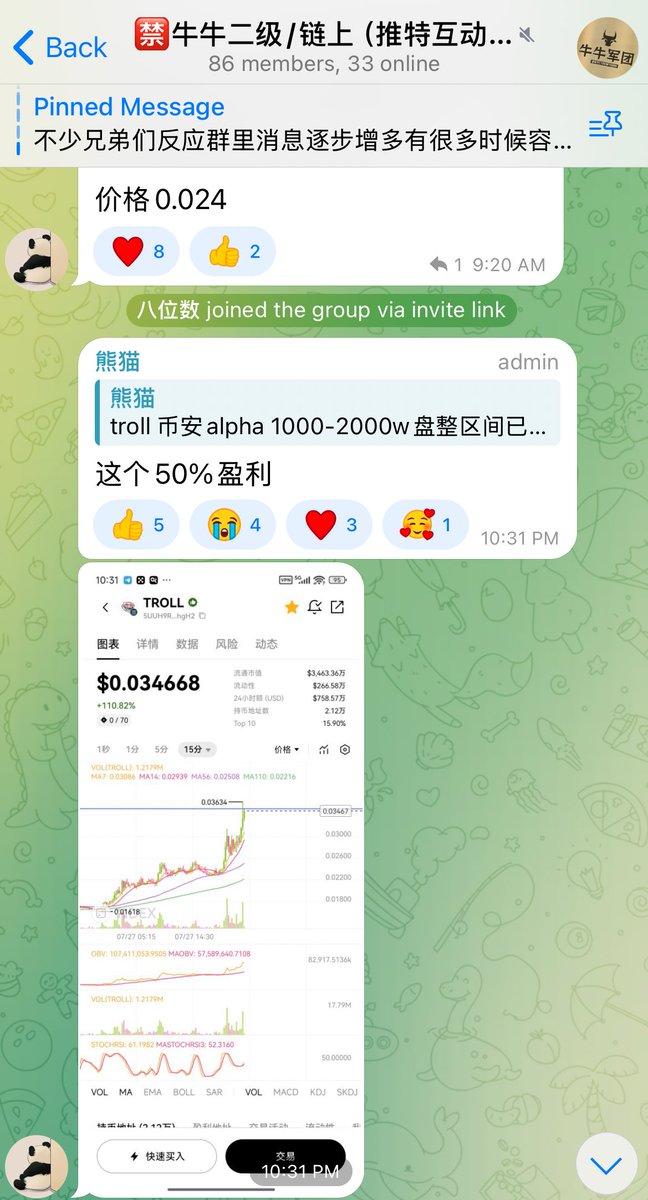This screenshot has height=1200, width=648.
Task: Open the TROLL chart screenshot image
Action: click(x=221, y=860)
